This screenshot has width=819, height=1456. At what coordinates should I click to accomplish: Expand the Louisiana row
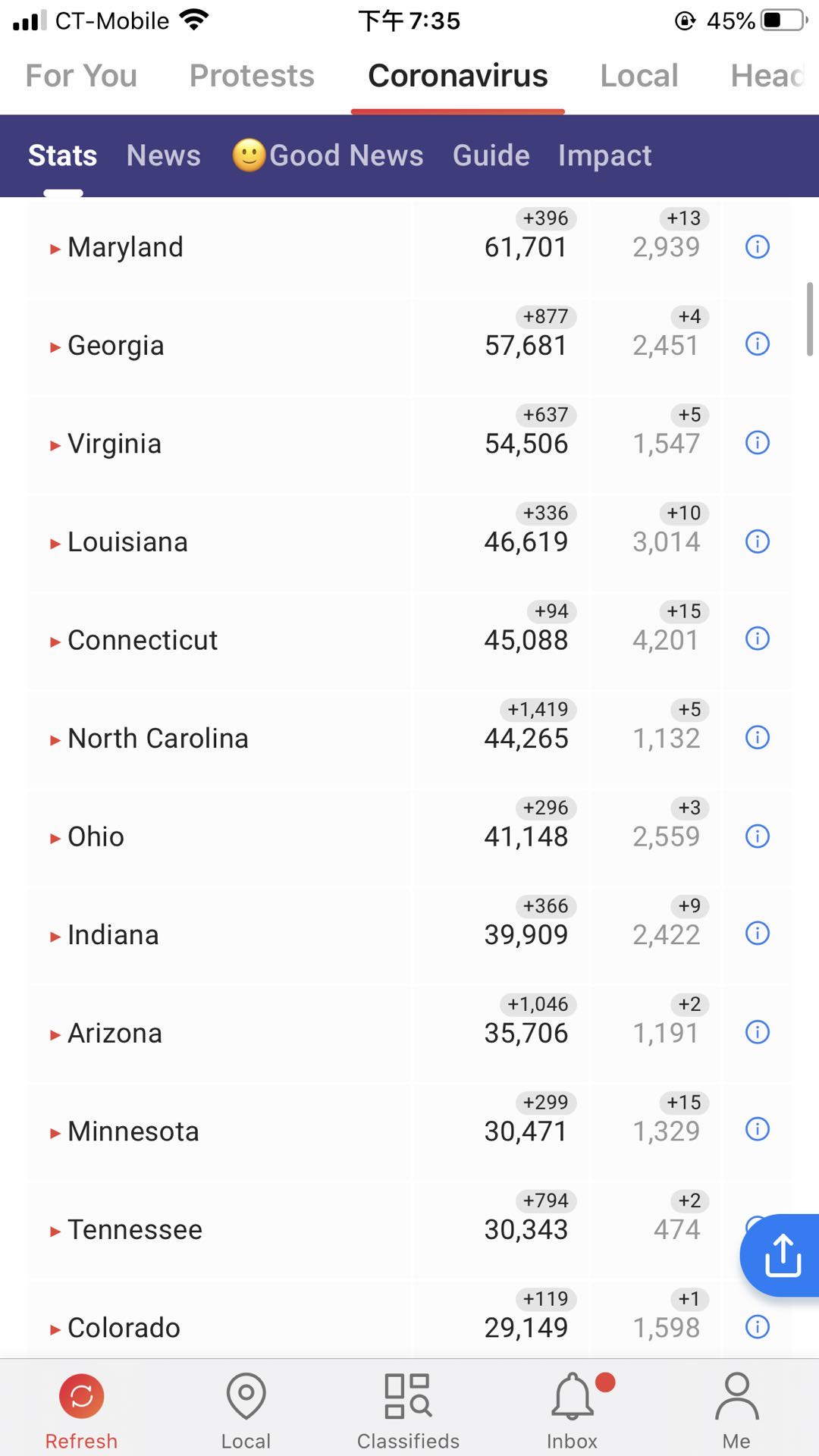409,542
